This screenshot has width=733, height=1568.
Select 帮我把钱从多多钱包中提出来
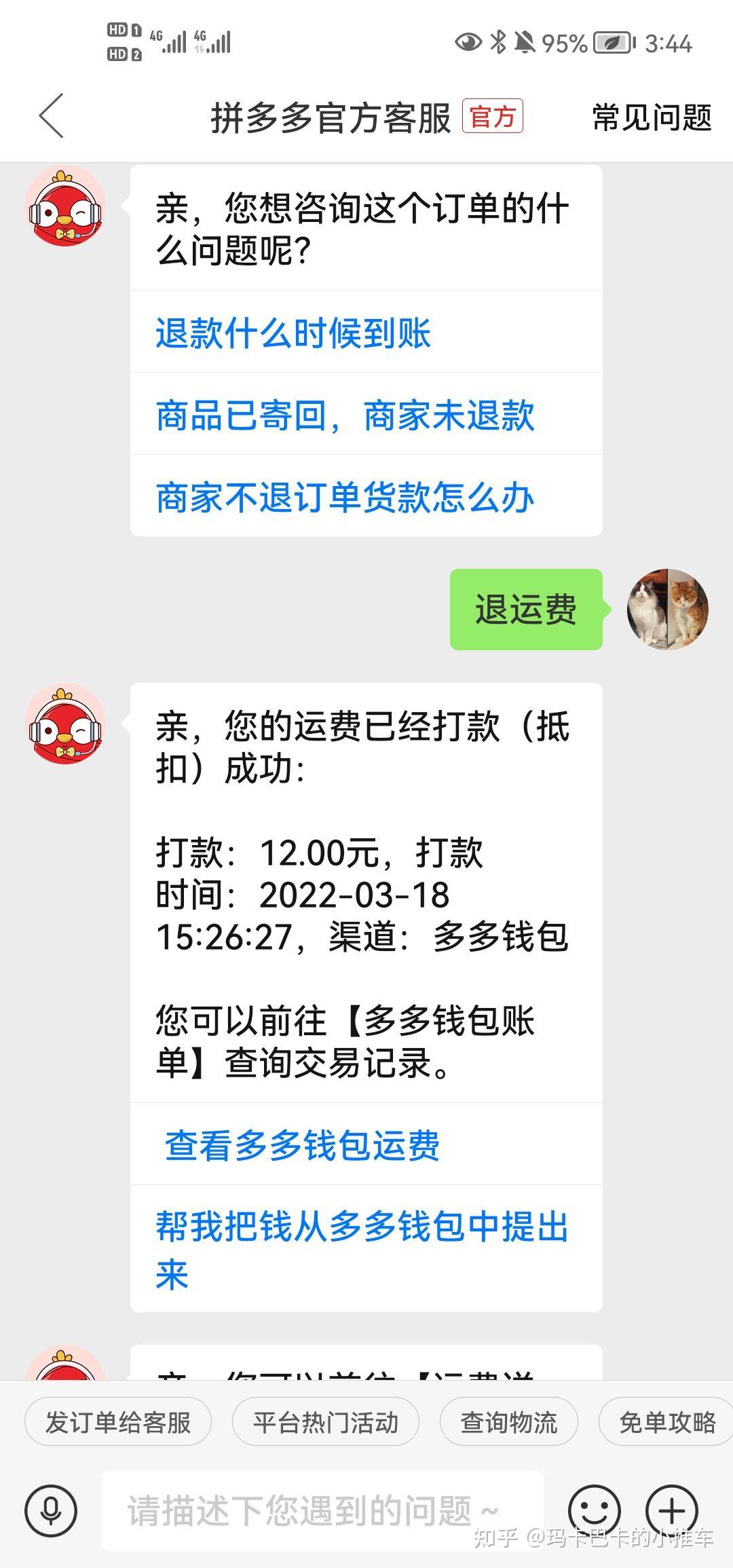pos(361,1249)
